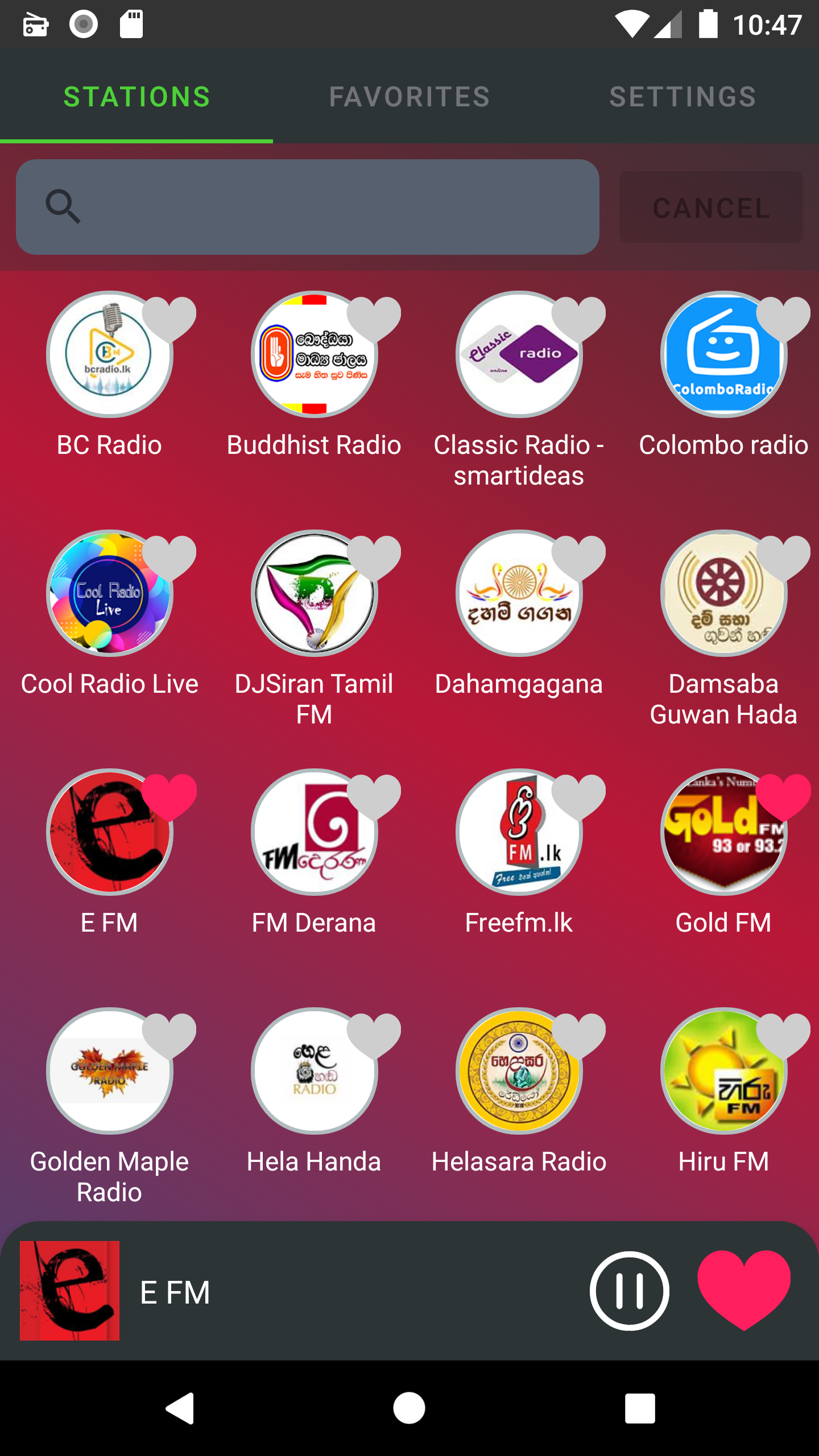Switch to the FAVORITES tab

[x=409, y=96]
